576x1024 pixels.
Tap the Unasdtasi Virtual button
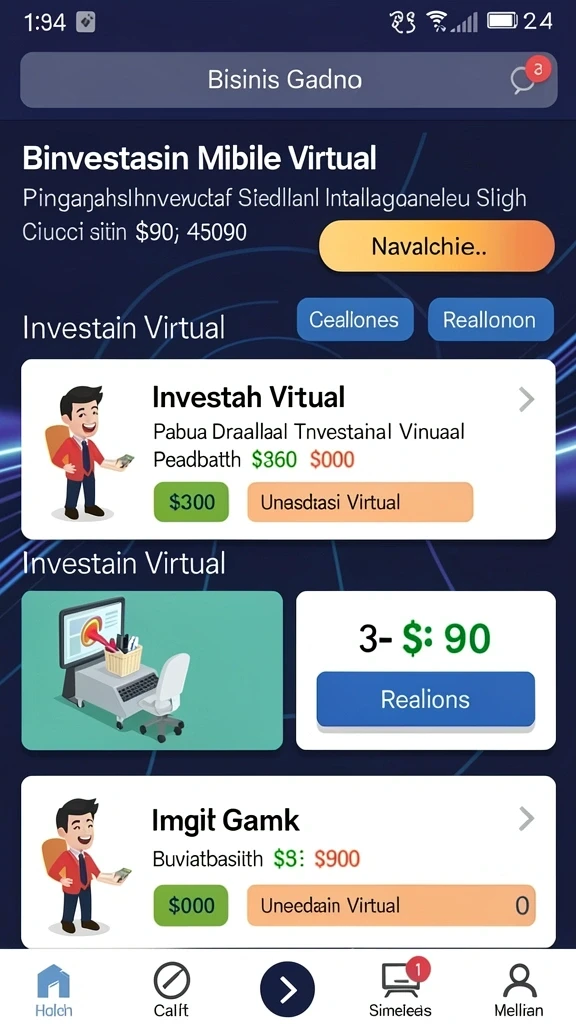pos(360,502)
